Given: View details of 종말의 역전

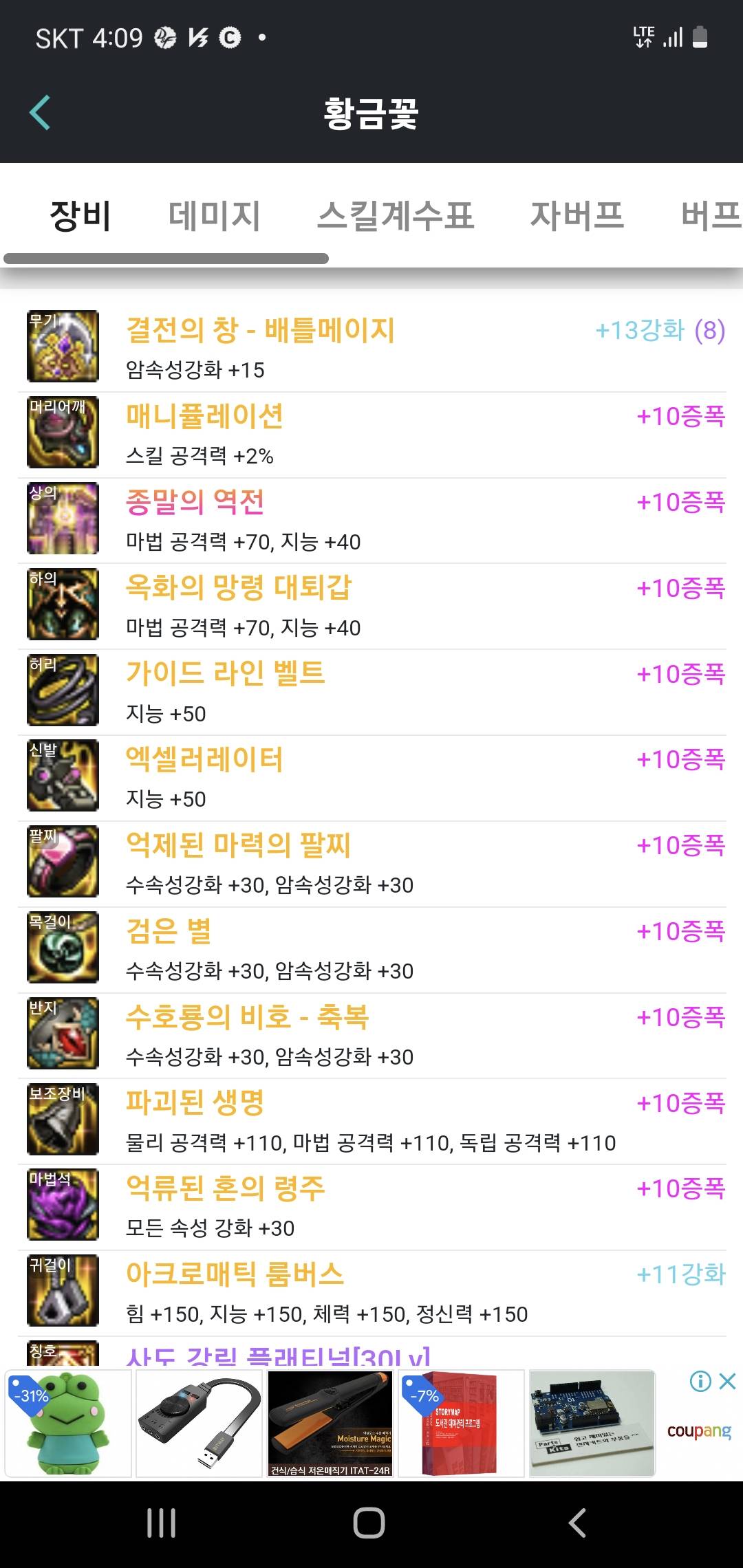Looking at the screenshot, I should click(x=195, y=502).
